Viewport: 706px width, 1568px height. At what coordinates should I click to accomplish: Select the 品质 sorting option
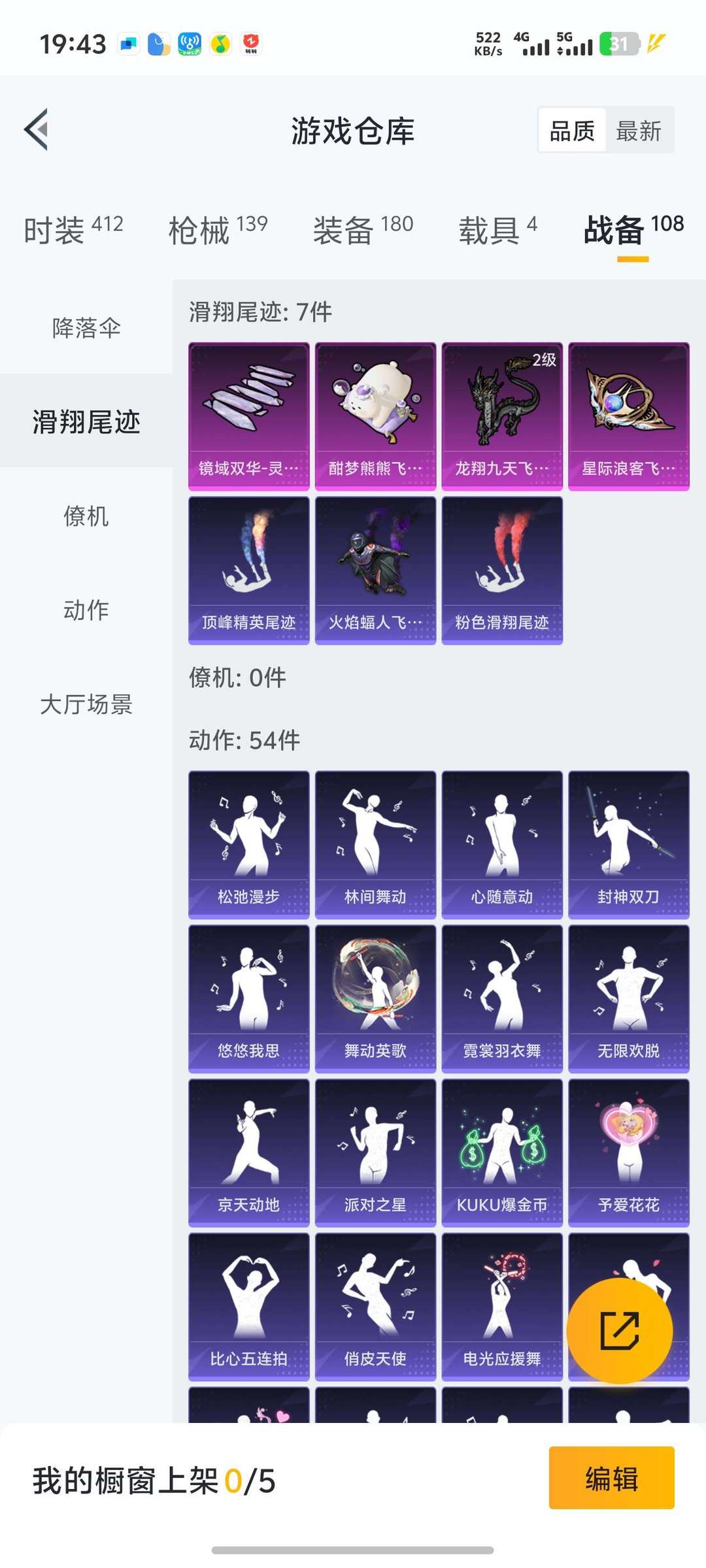(x=572, y=131)
